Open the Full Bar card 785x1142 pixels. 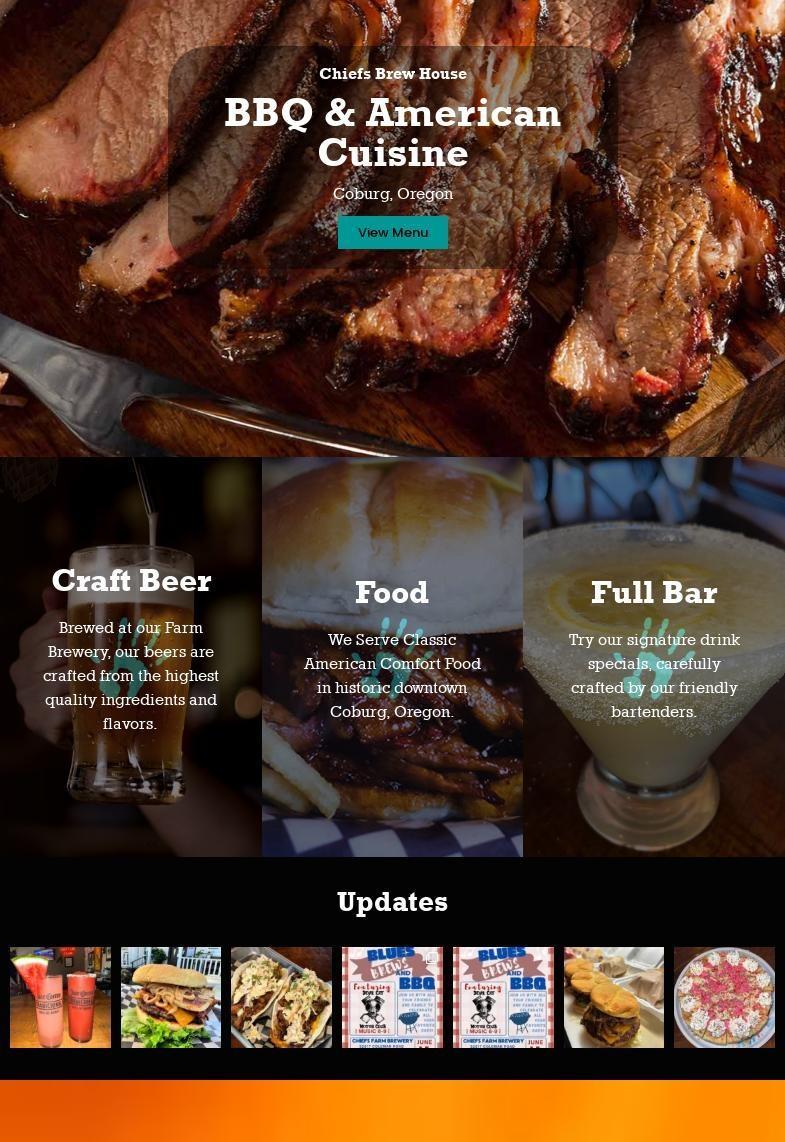click(x=654, y=656)
